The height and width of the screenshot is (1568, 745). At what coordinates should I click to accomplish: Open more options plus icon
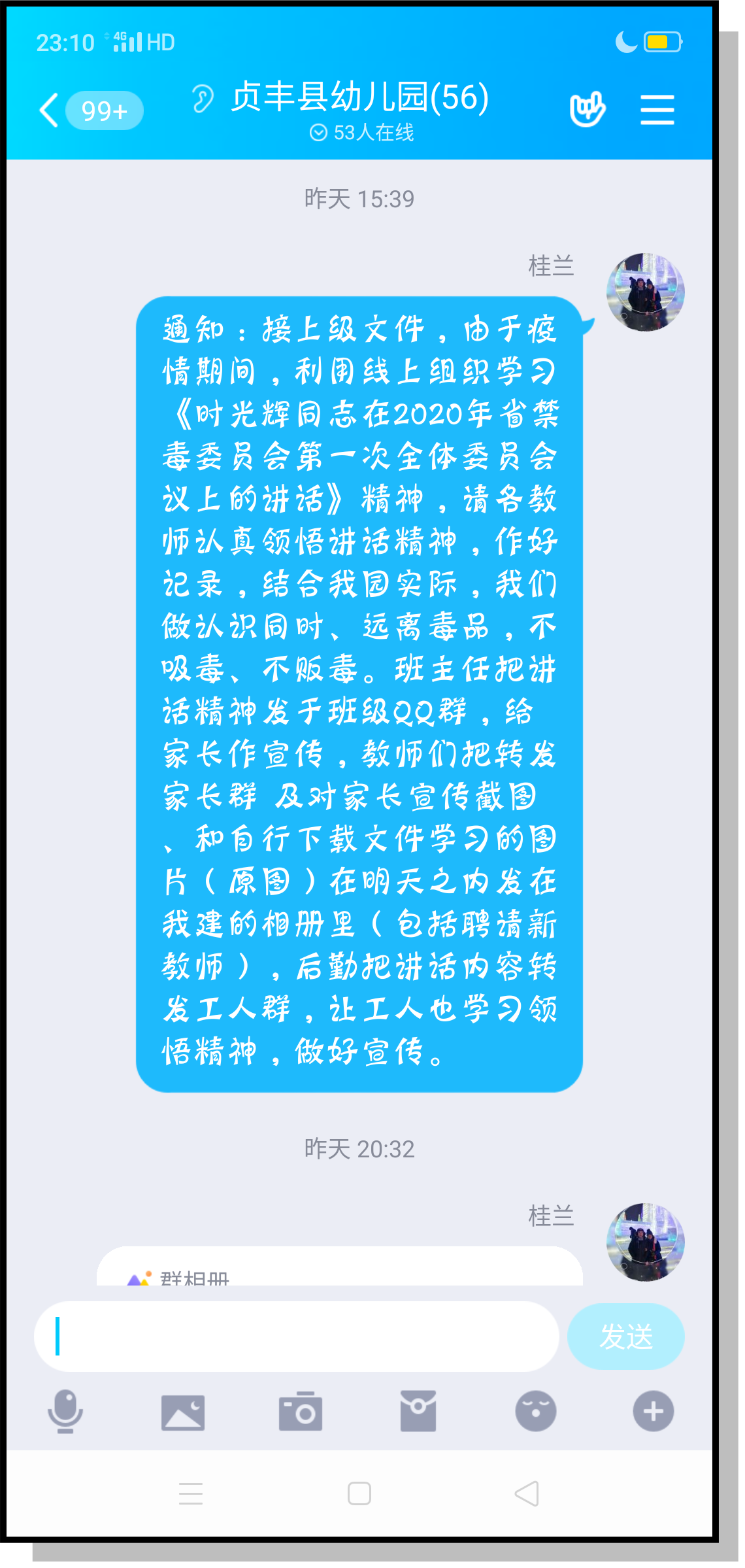(x=654, y=1411)
